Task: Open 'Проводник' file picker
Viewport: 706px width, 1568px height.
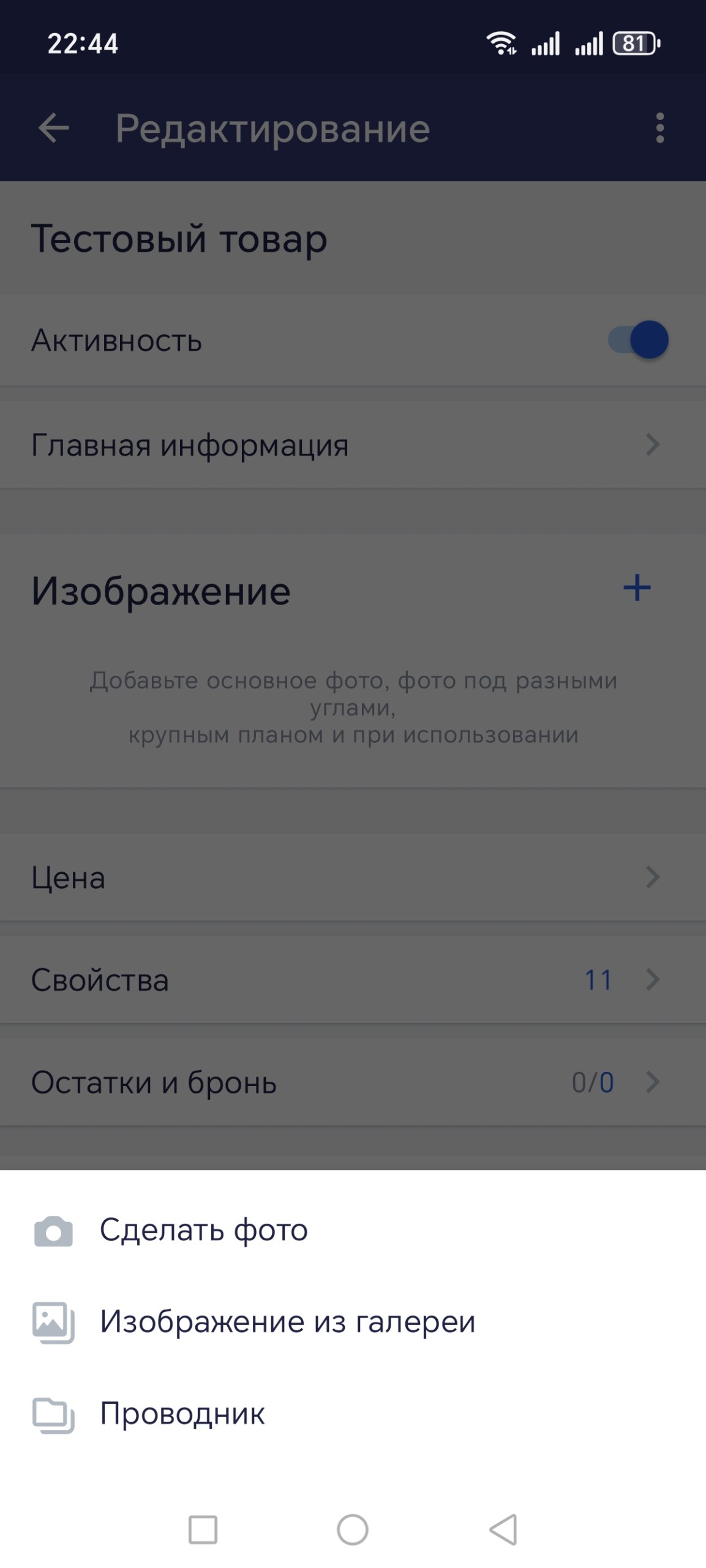Action: coord(182,1414)
